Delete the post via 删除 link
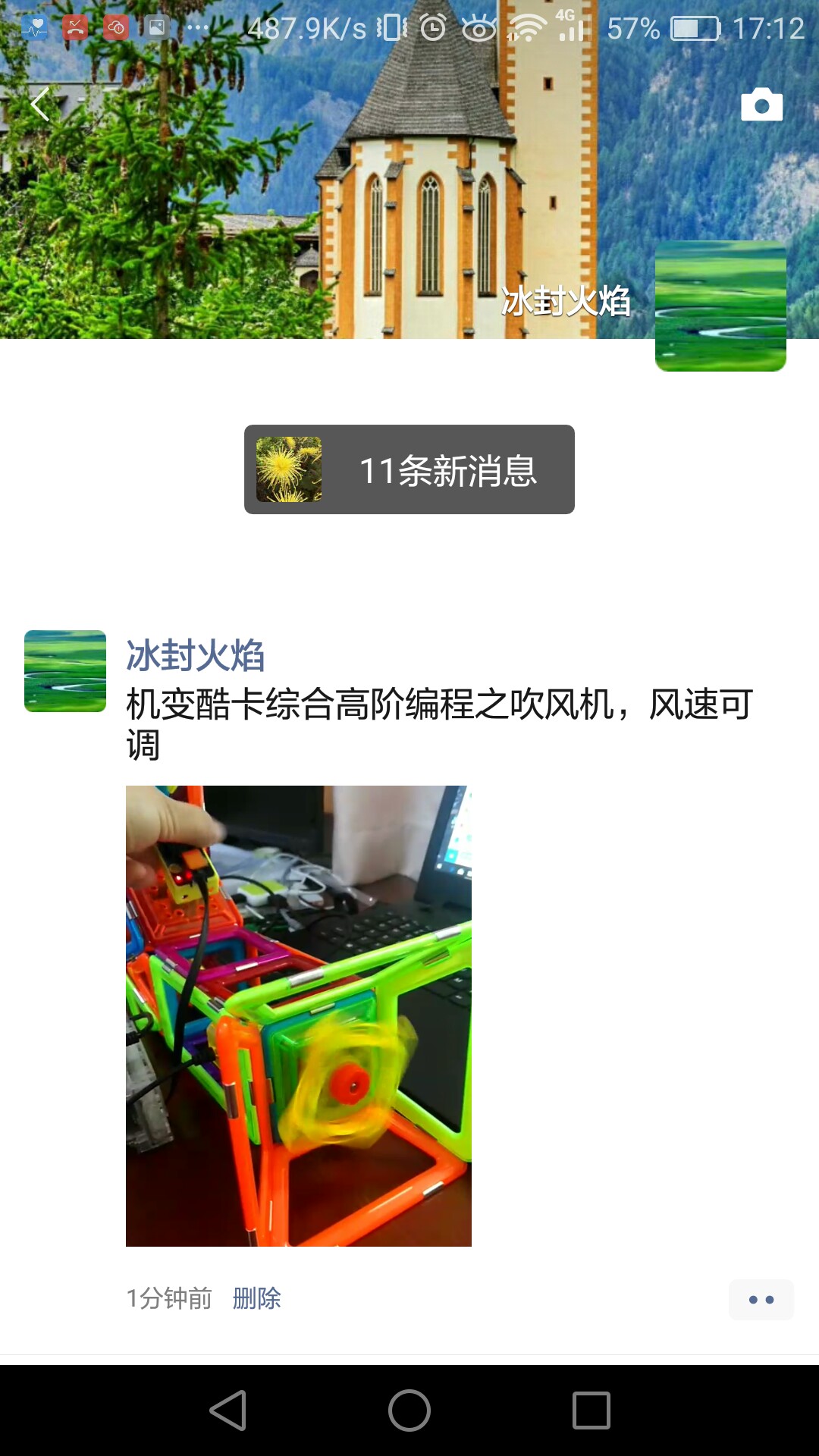The width and height of the screenshot is (819, 1456). (256, 1298)
